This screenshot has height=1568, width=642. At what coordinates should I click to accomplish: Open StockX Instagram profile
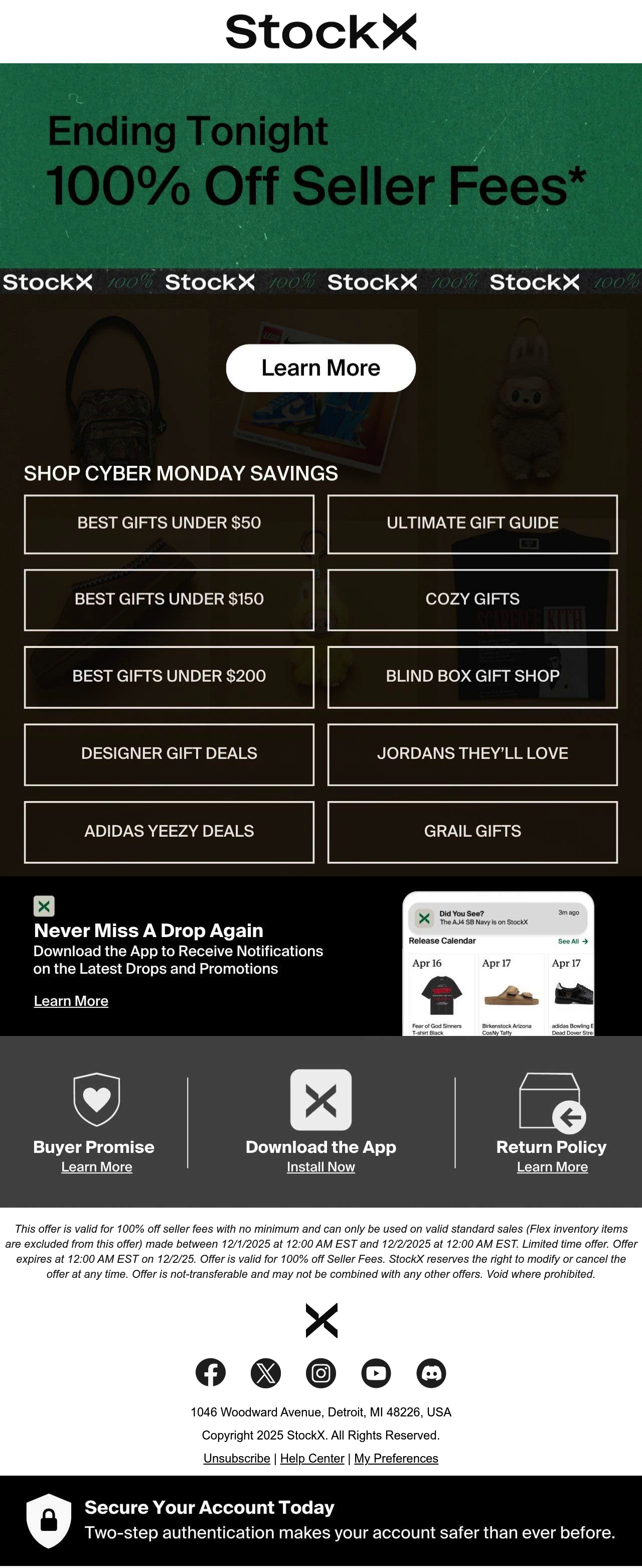(x=320, y=1373)
